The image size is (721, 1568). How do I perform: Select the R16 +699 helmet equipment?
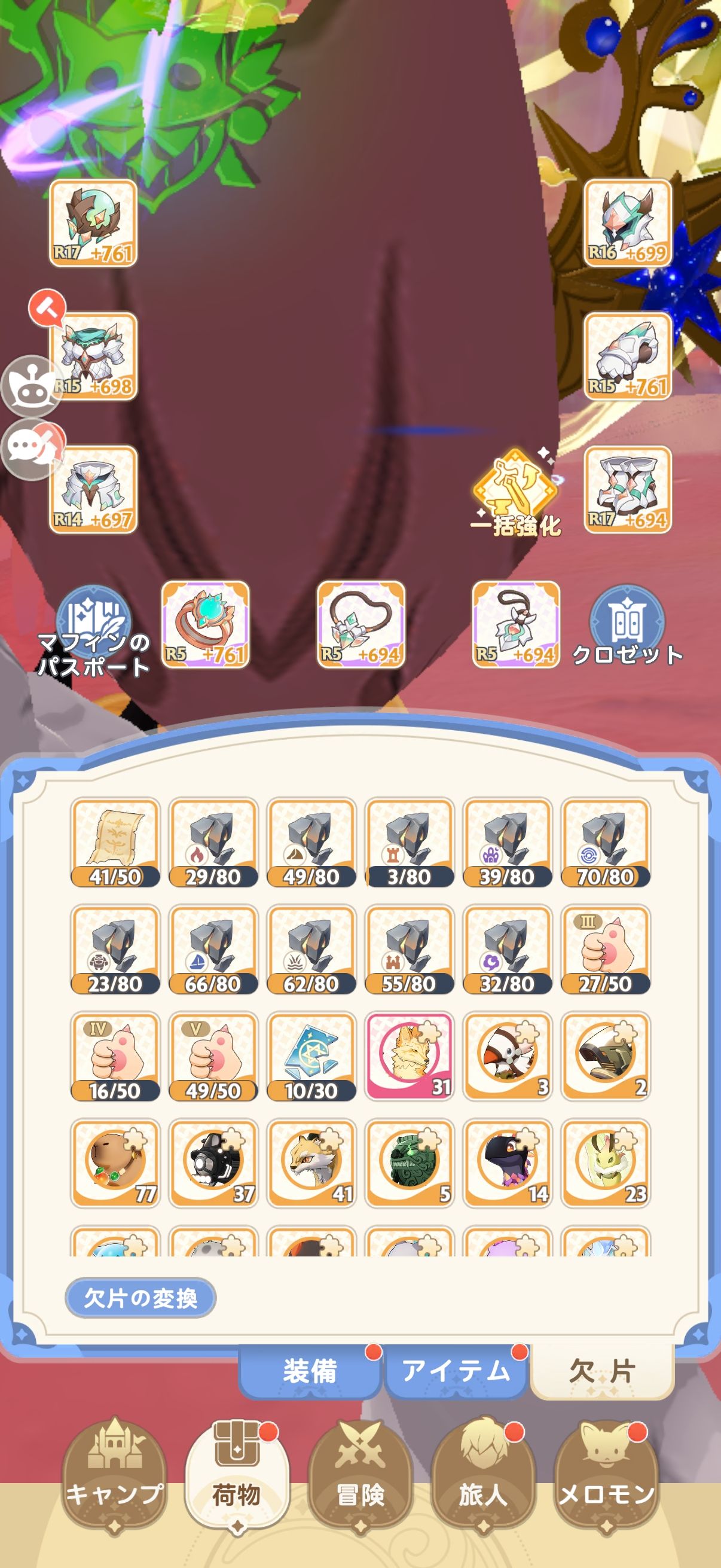[627, 223]
